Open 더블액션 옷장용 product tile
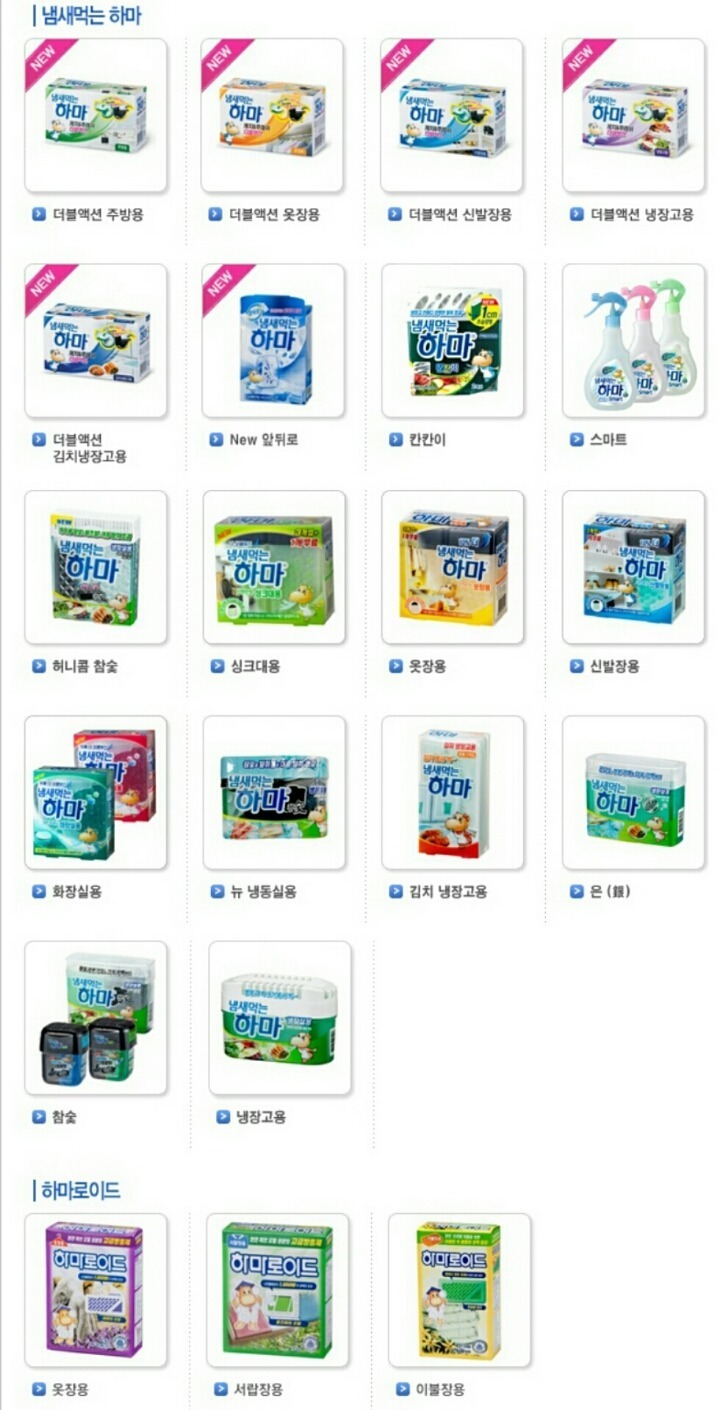This screenshot has height=1410, width=720. coord(272,115)
